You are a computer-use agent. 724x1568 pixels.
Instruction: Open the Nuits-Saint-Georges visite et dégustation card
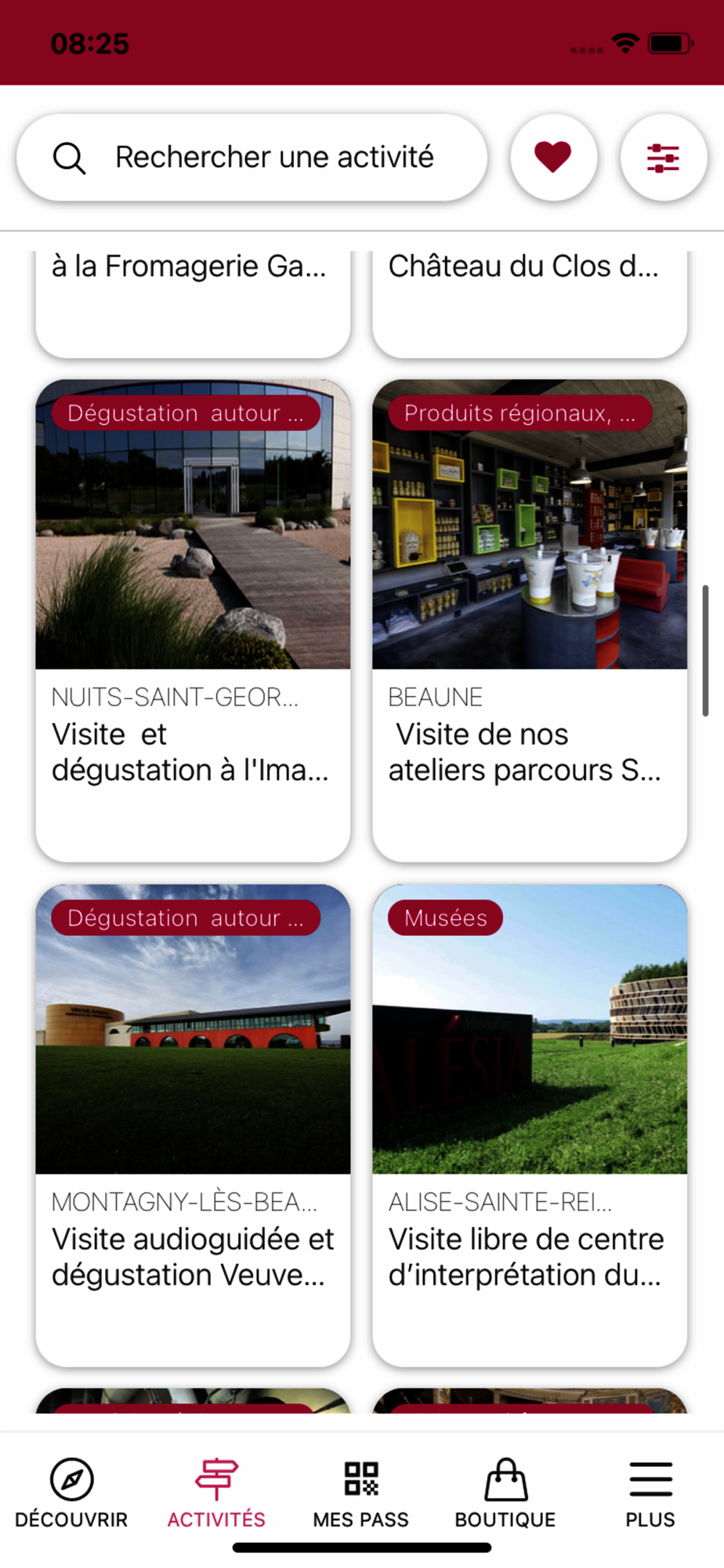193,621
